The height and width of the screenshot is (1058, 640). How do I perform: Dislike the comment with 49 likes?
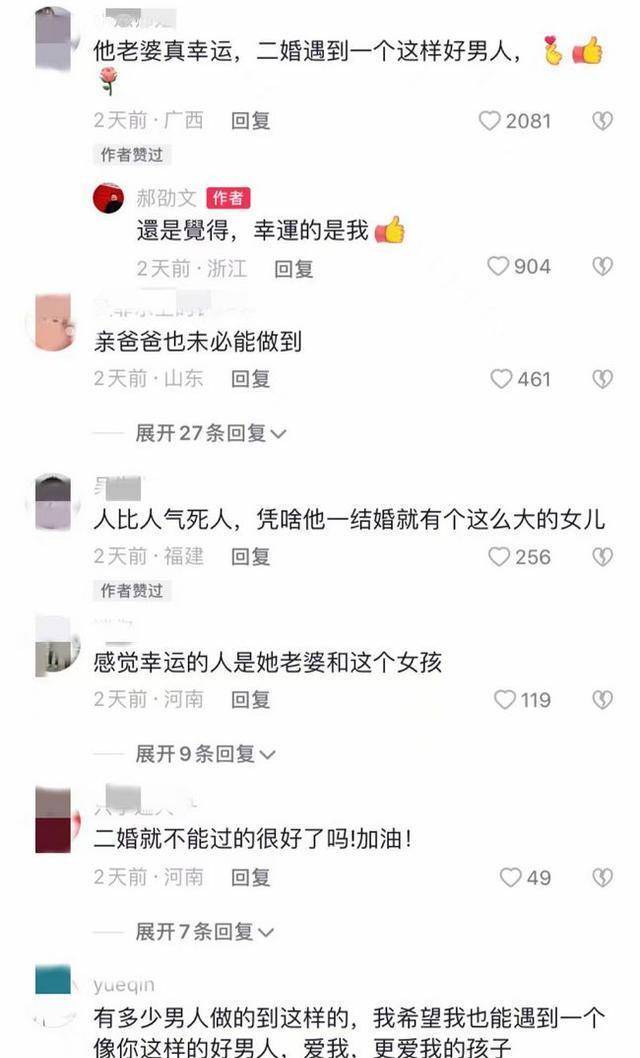pos(602,877)
